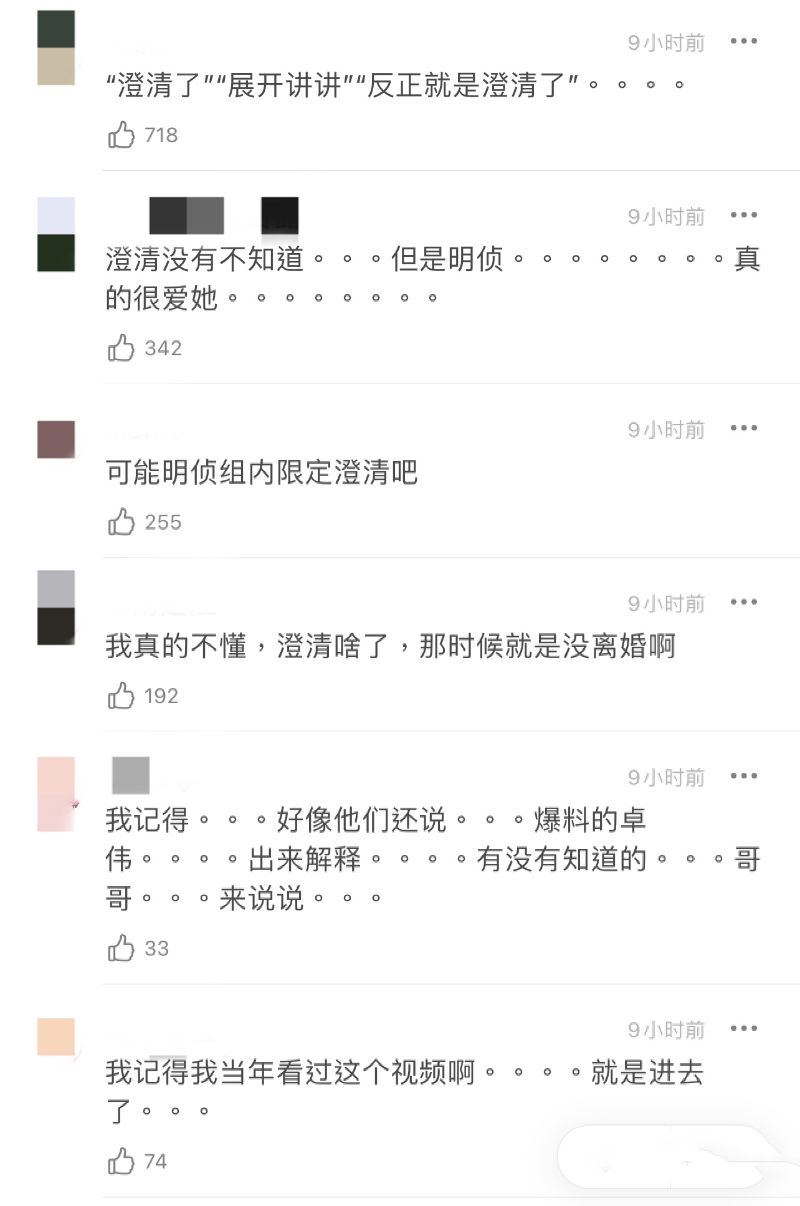
Task: Open more options for the 342-like comment
Action: pos(743,215)
